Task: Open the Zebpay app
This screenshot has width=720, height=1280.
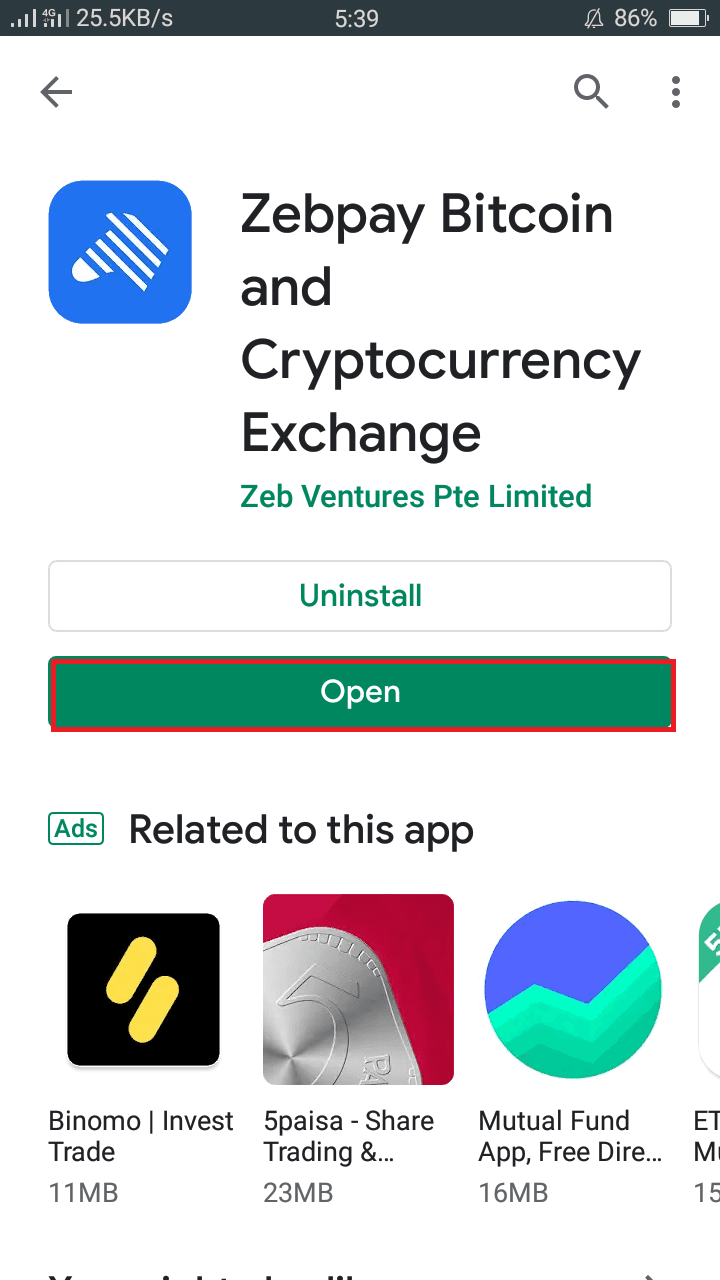Action: 362,693
